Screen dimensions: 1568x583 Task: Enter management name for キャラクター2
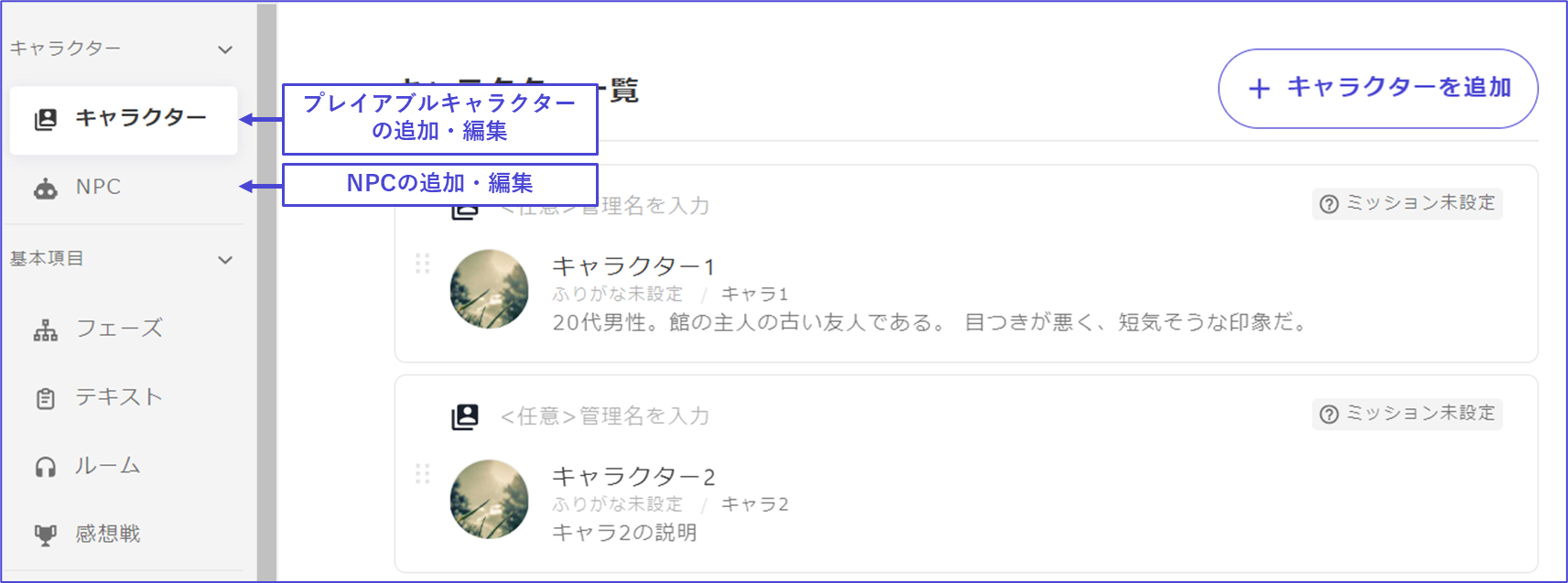[x=605, y=416]
